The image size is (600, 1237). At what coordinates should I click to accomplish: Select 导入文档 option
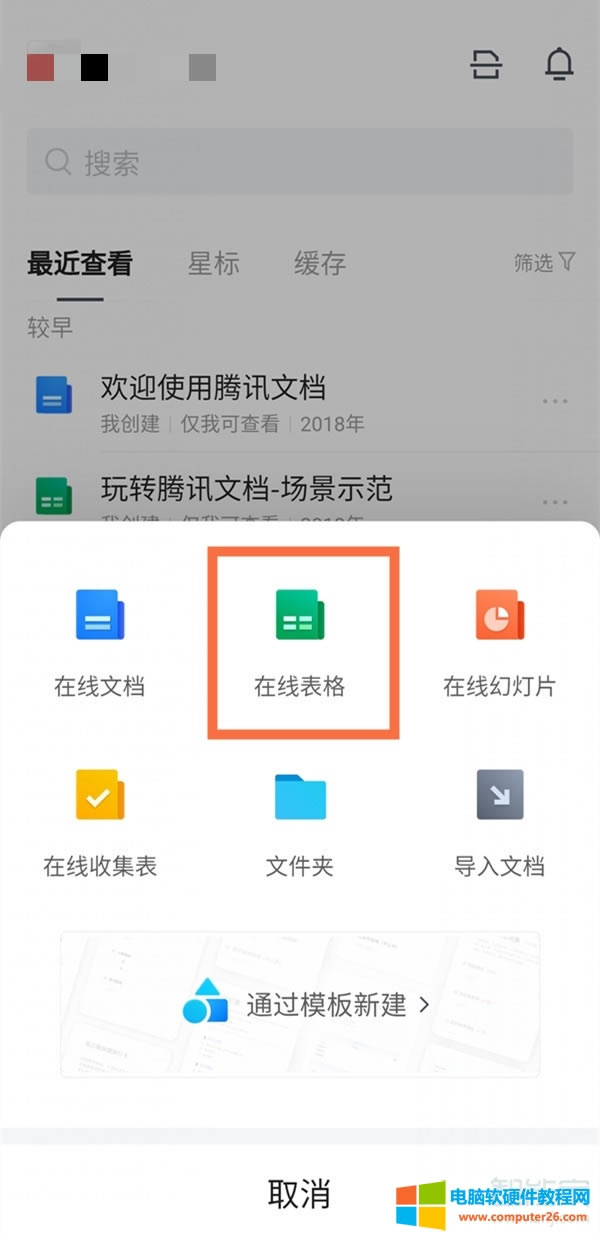click(499, 820)
